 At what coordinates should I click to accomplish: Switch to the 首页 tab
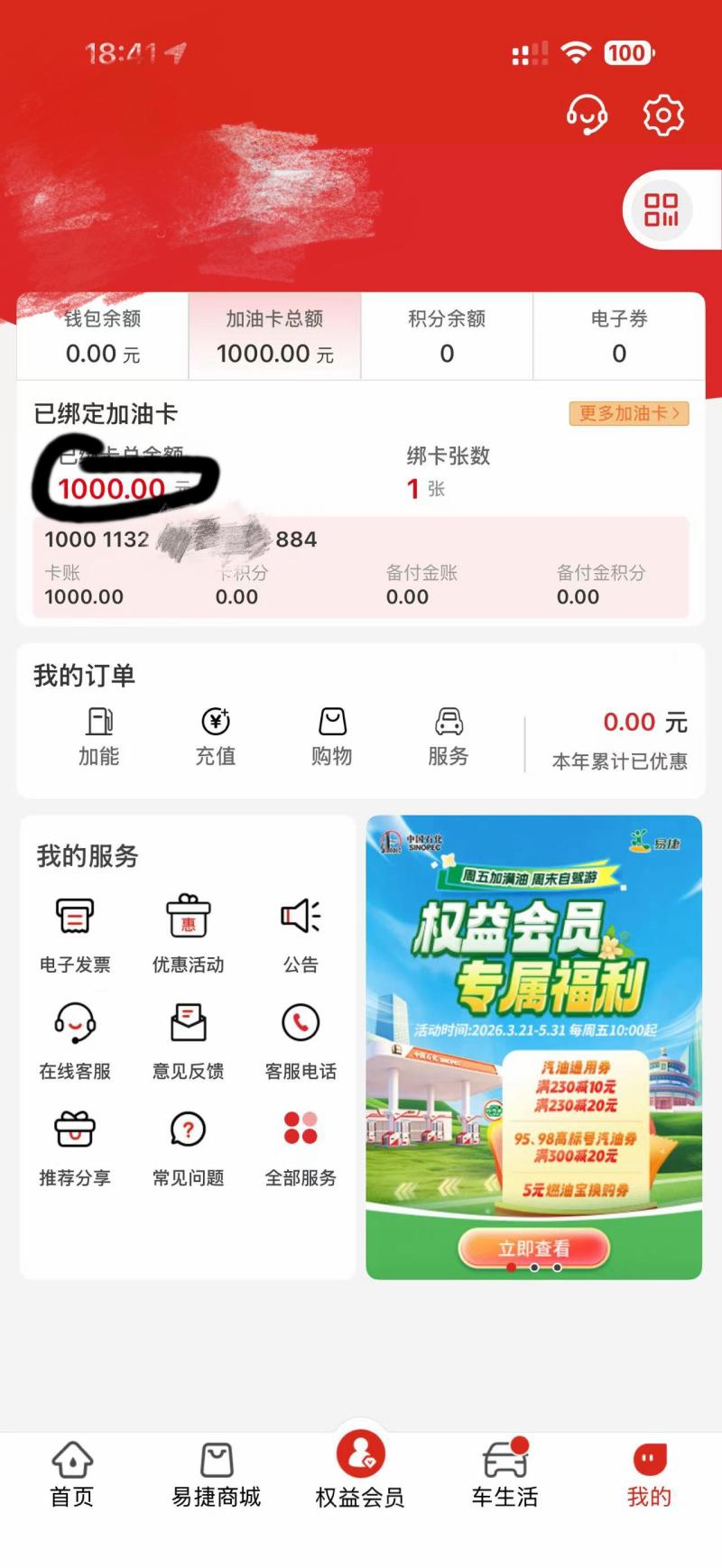pos(72,1474)
